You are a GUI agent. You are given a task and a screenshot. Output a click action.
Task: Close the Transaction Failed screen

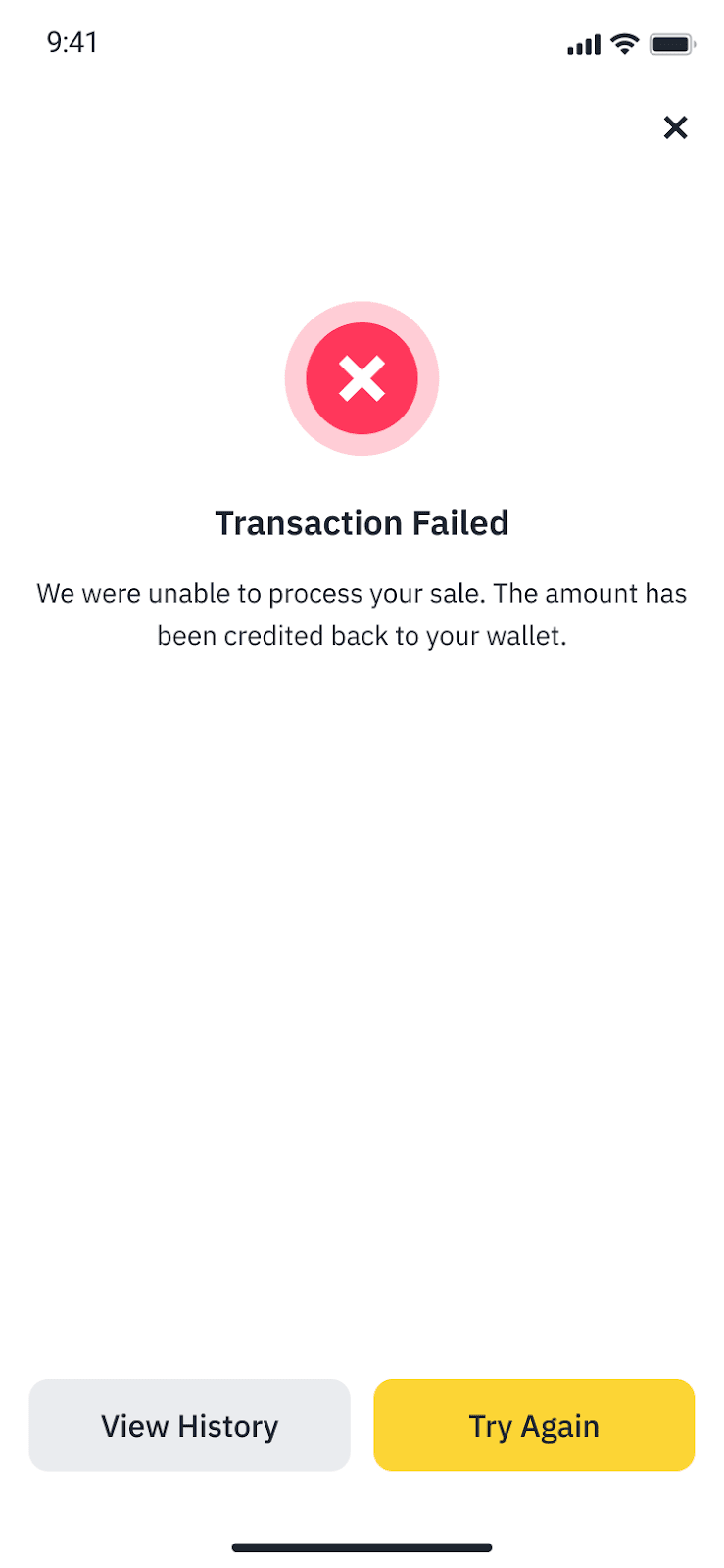pos(675,127)
